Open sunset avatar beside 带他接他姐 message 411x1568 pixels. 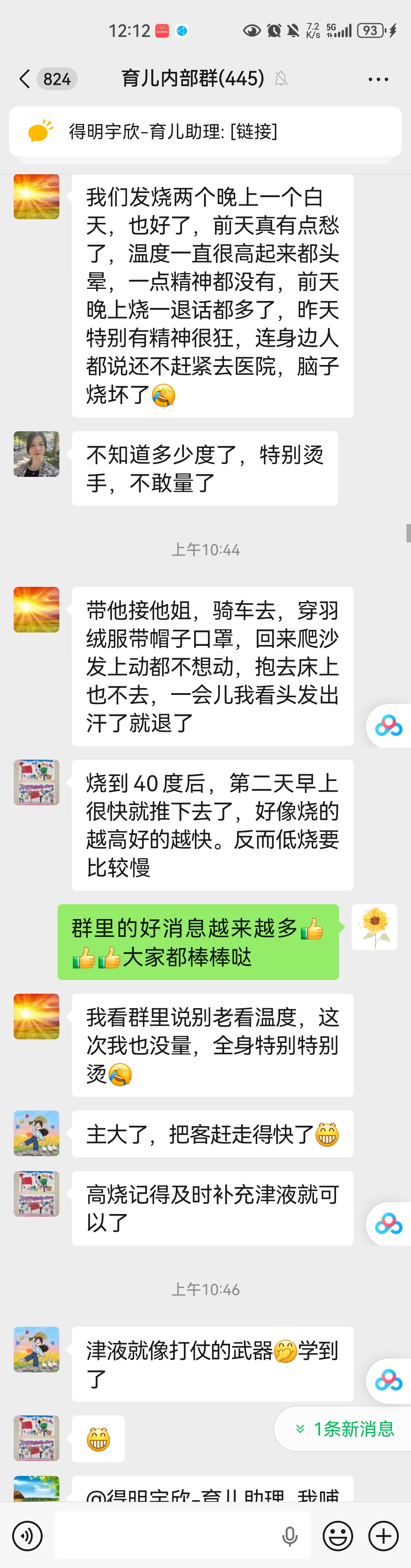tap(37, 609)
